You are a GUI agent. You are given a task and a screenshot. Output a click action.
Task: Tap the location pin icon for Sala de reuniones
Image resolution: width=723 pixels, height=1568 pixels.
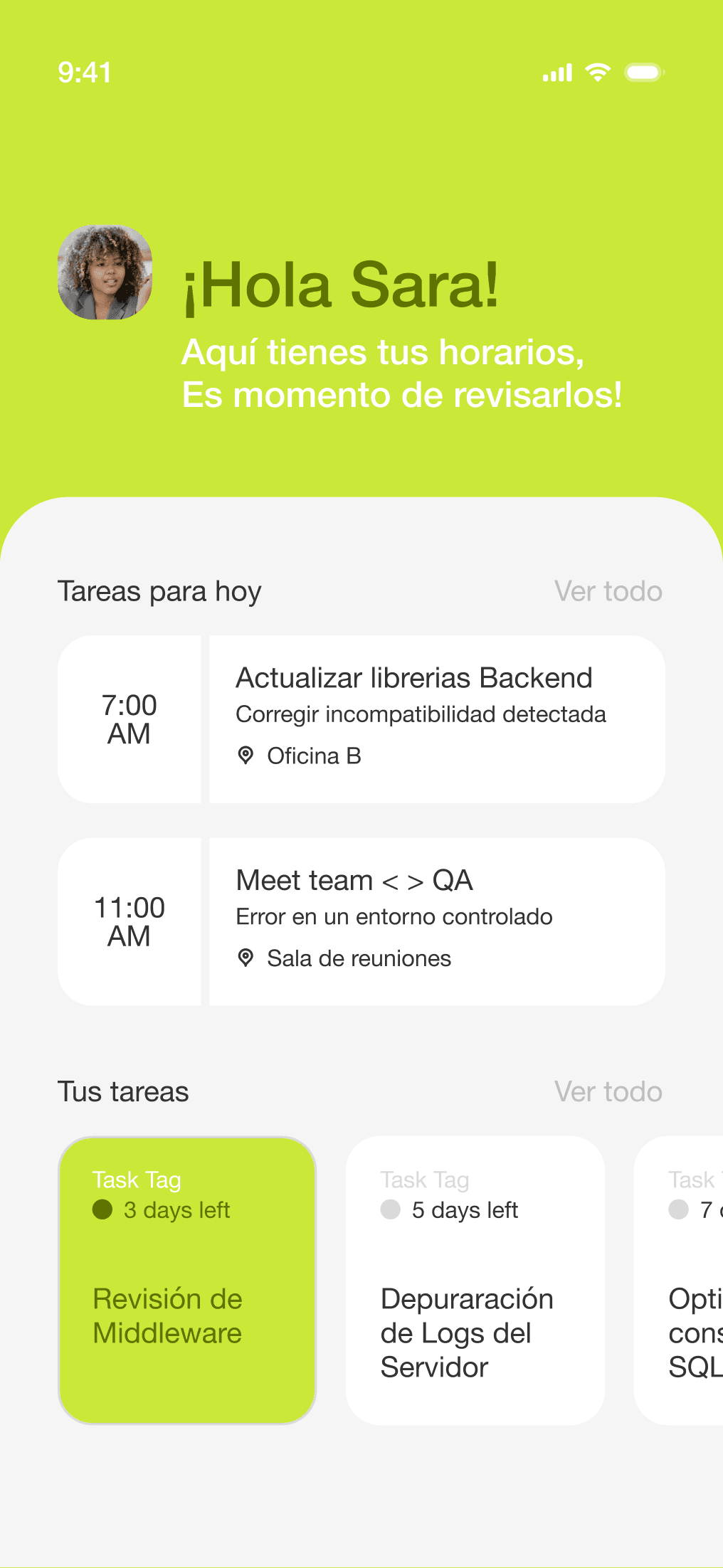coord(246,958)
